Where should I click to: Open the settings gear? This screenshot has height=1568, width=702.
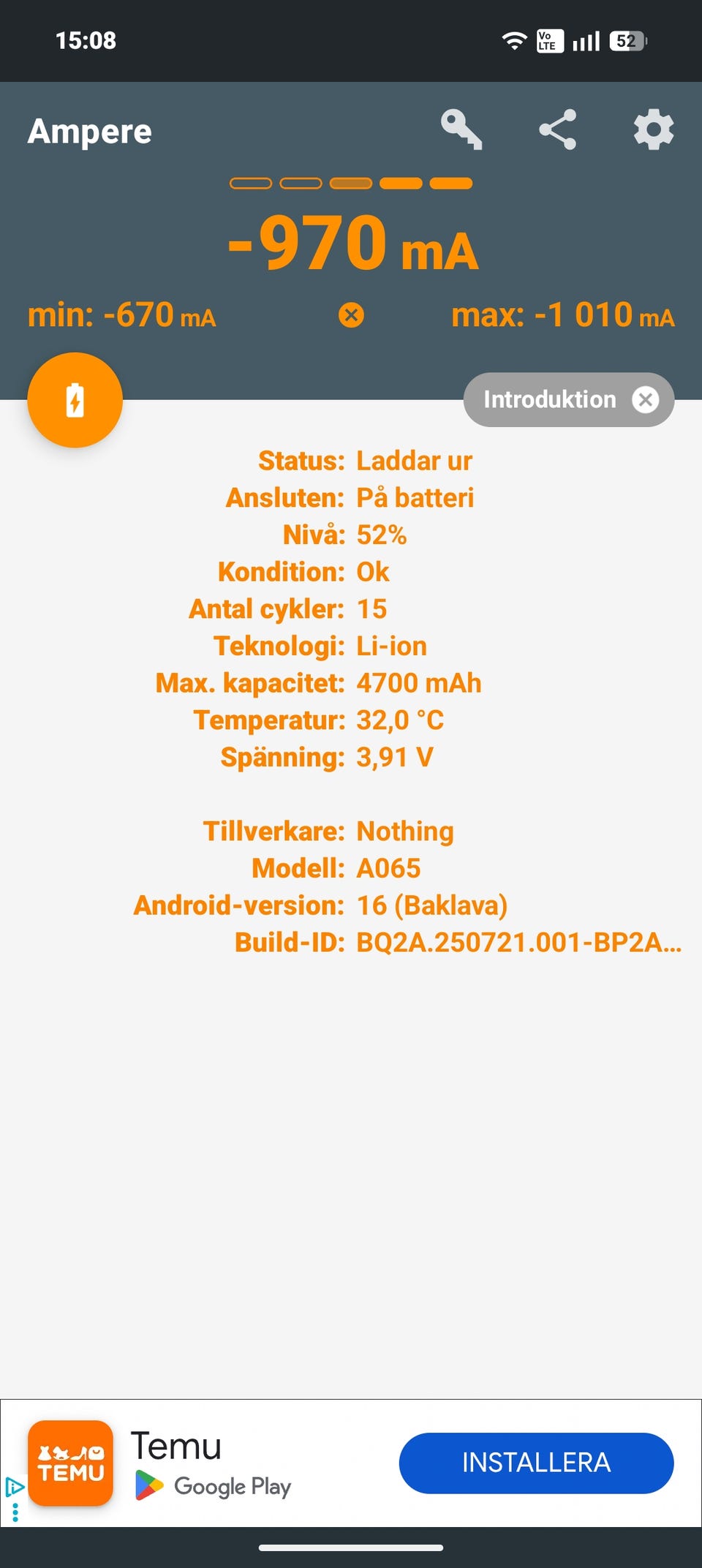pos(653,130)
